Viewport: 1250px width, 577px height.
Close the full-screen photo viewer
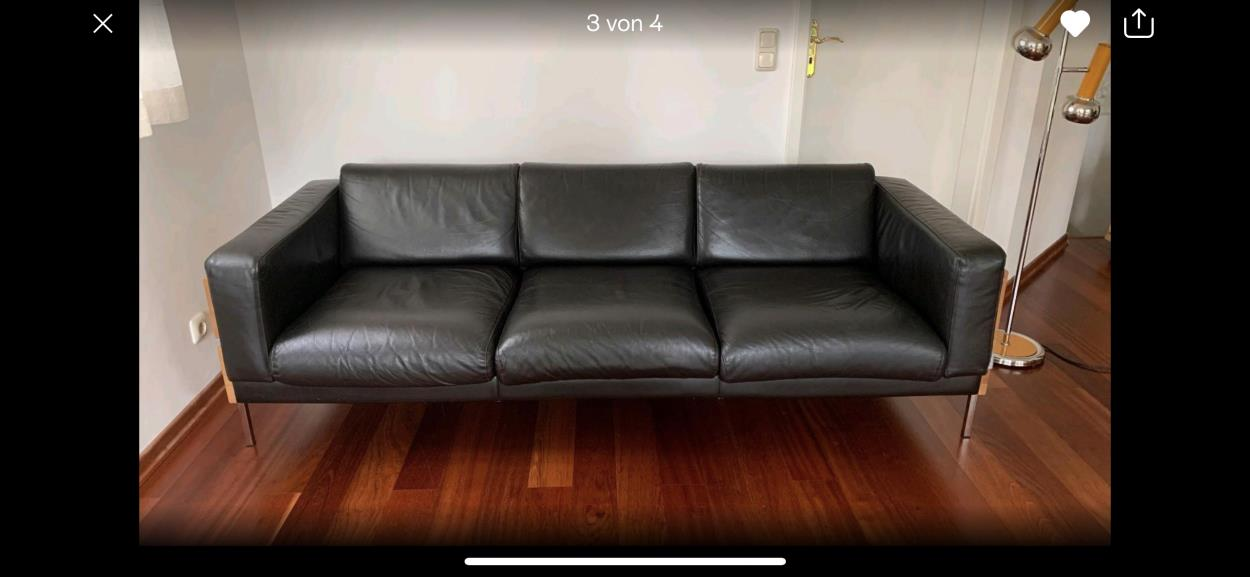pyautogui.click(x=103, y=24)
